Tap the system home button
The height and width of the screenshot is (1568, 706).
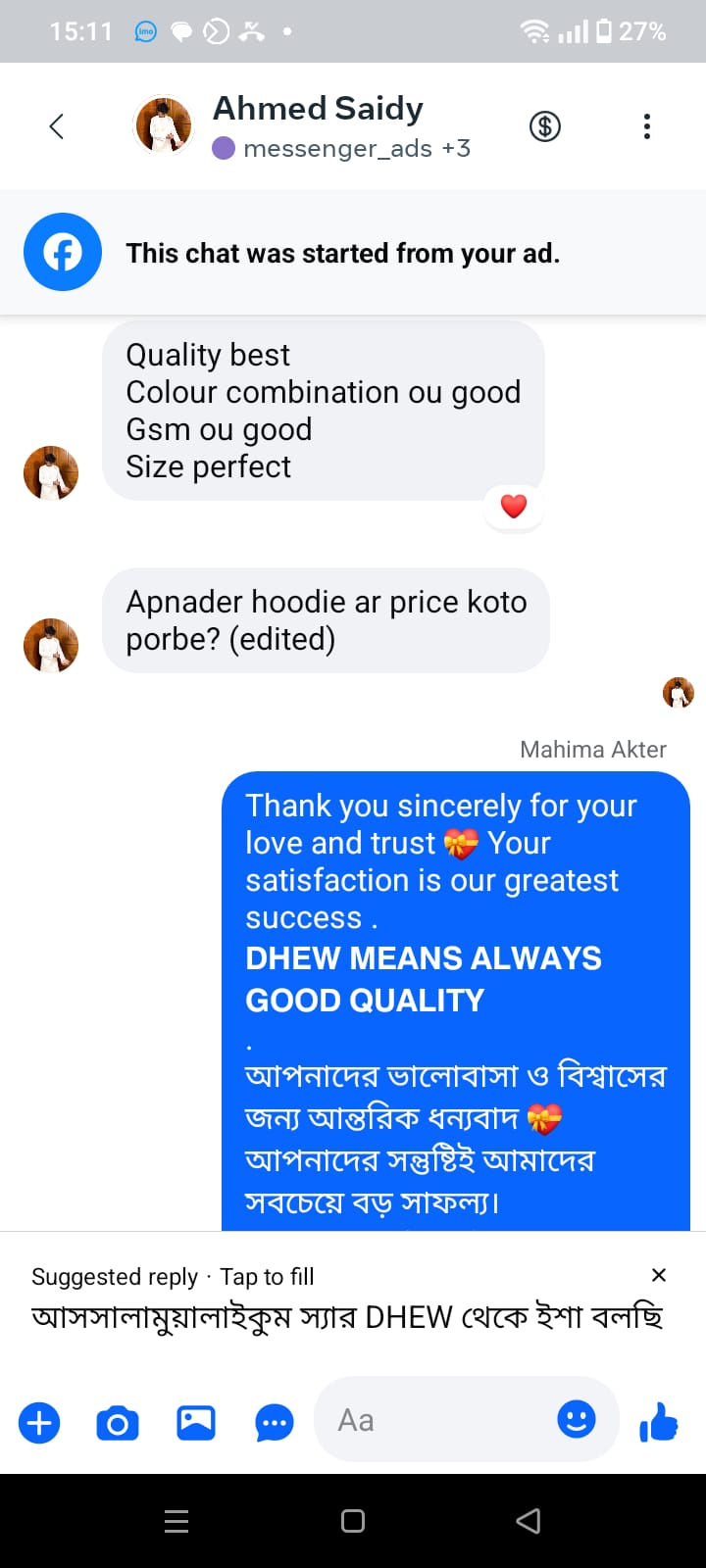[x=353, y=1521]
